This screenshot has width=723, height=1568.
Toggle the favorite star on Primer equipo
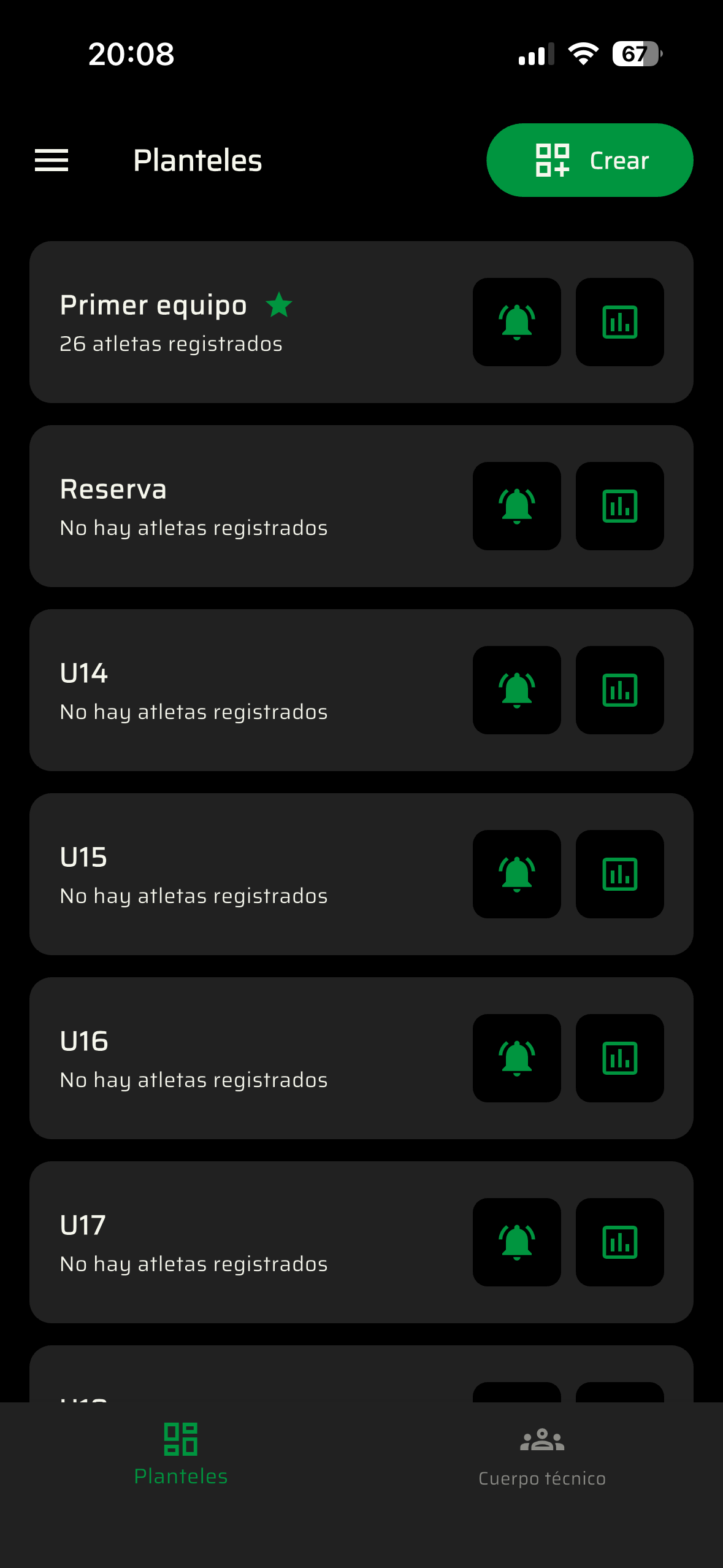coord(279,305)
